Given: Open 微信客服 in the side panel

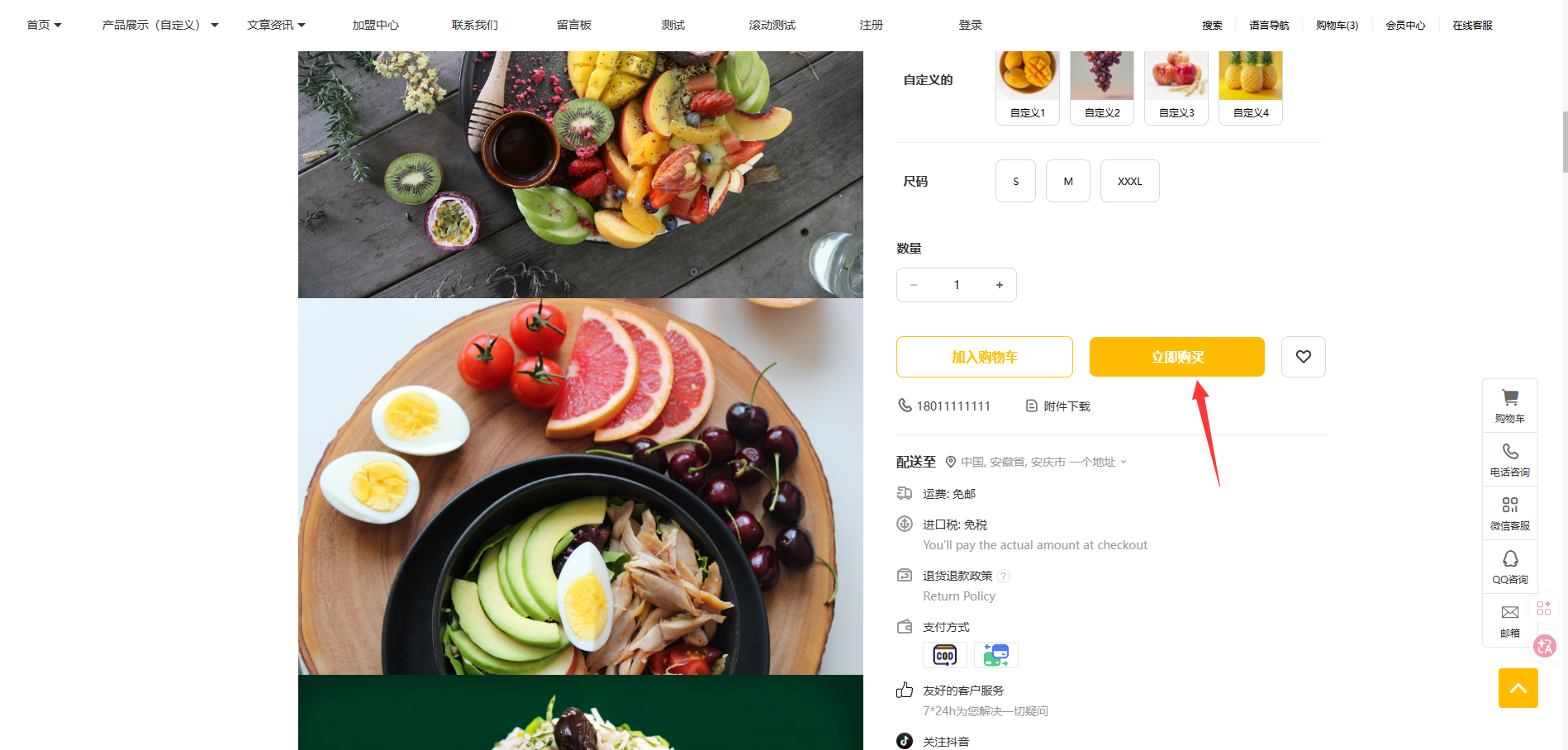Looking at the screenshot, I should (x=1509, y=513).
